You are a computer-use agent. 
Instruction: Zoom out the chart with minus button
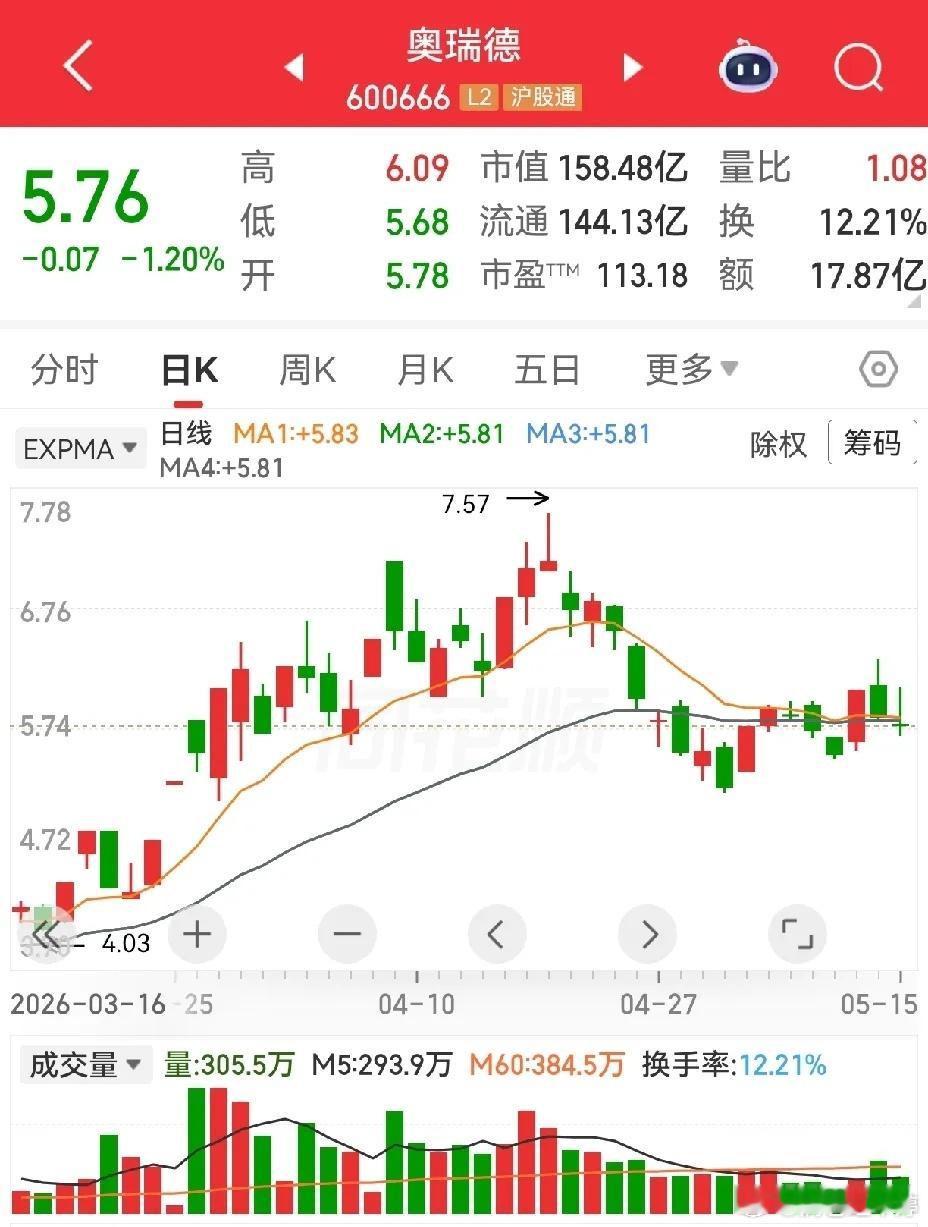point(347,935)
